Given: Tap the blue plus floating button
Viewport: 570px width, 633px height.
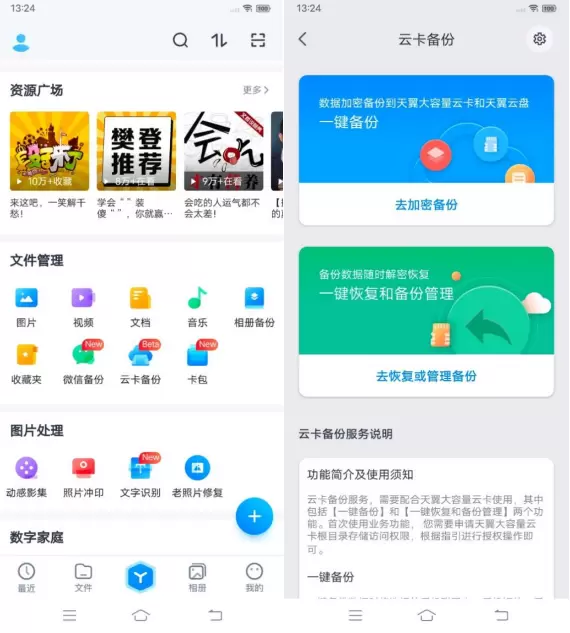Looking at the screenshot, I should pos(254,516).
